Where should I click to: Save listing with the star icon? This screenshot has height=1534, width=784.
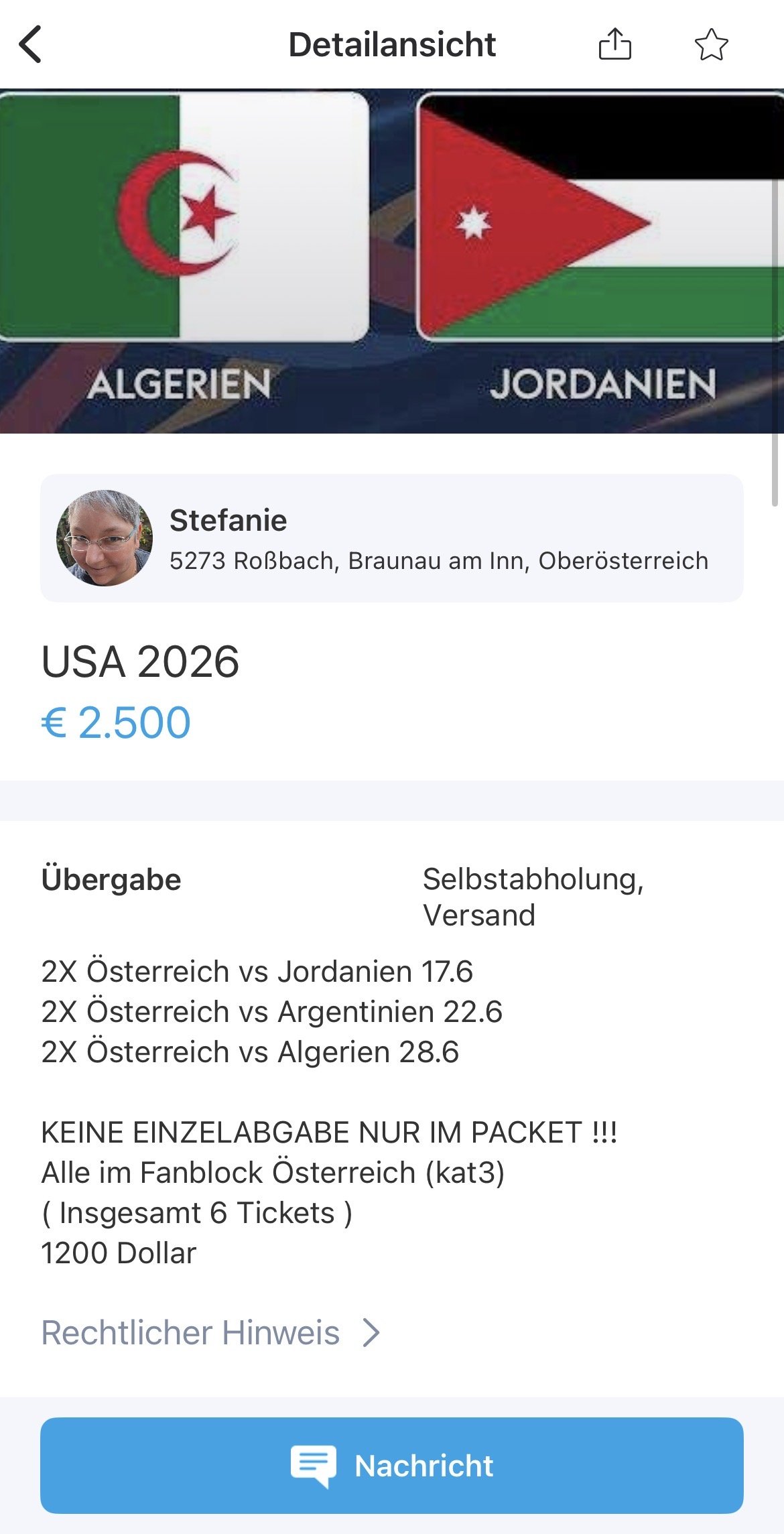coord(711,45)
